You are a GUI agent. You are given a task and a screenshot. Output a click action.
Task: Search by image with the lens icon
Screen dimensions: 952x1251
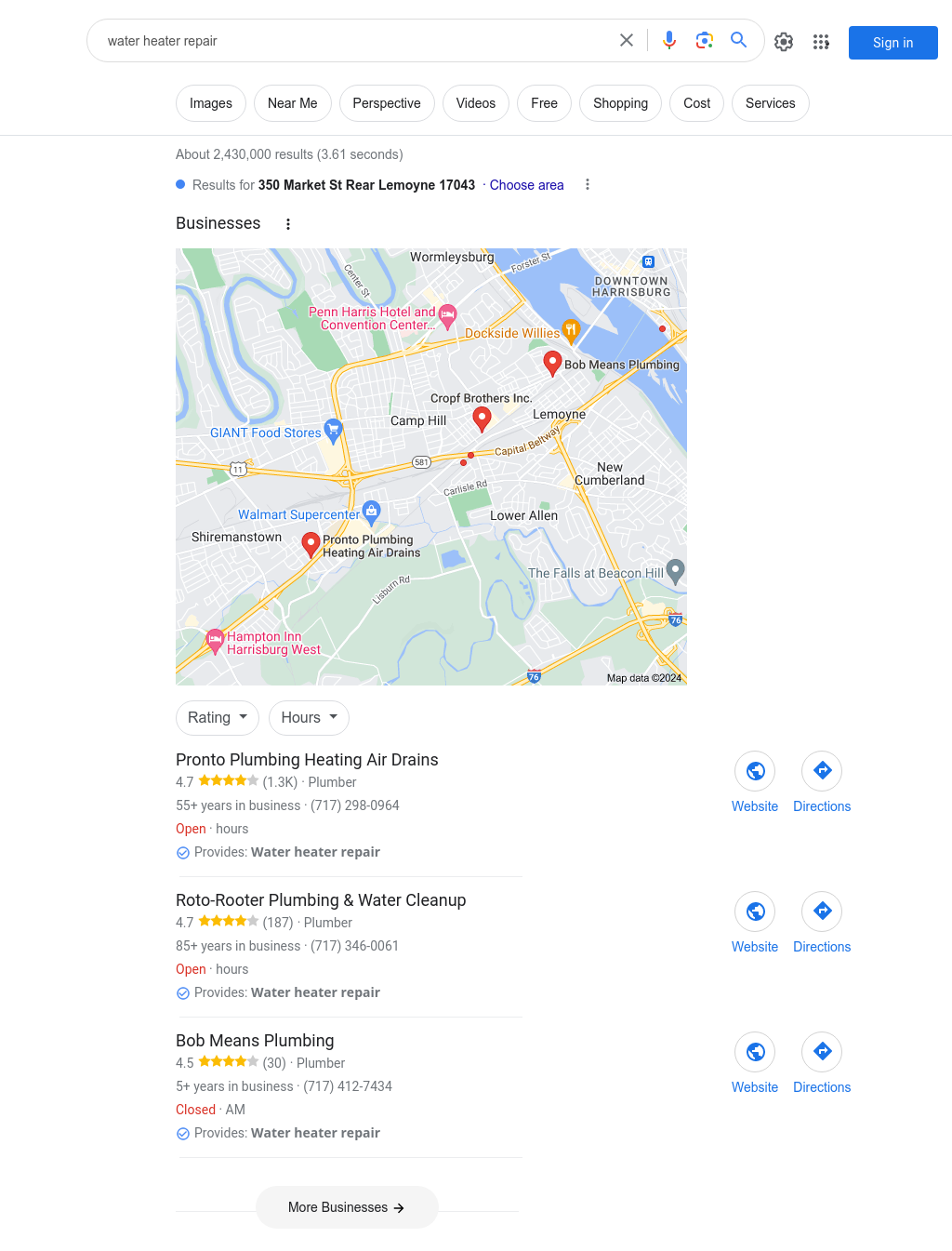(704, 41)
